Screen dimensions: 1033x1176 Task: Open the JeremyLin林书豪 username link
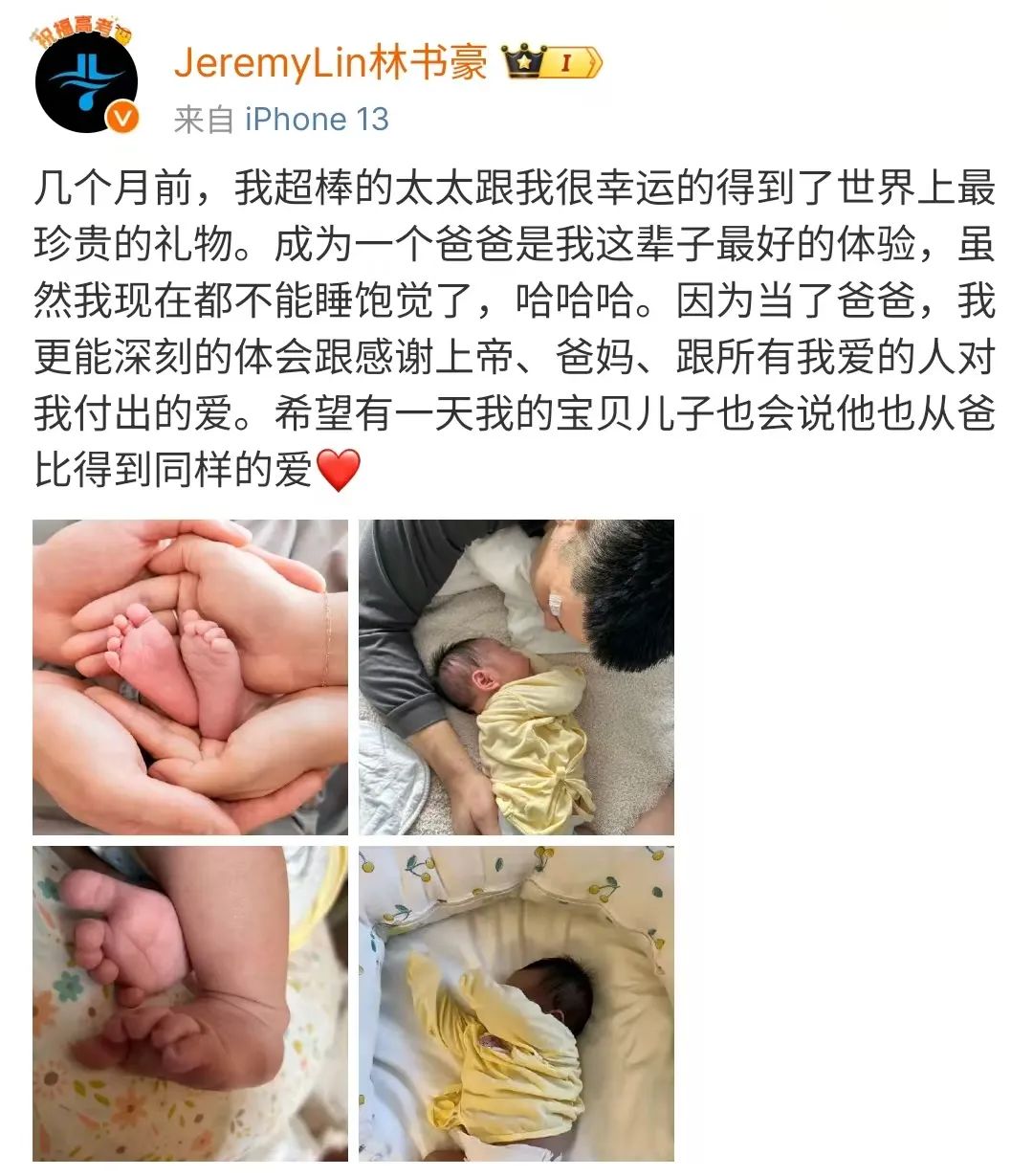pyautogui.click(x=330, y=63)
